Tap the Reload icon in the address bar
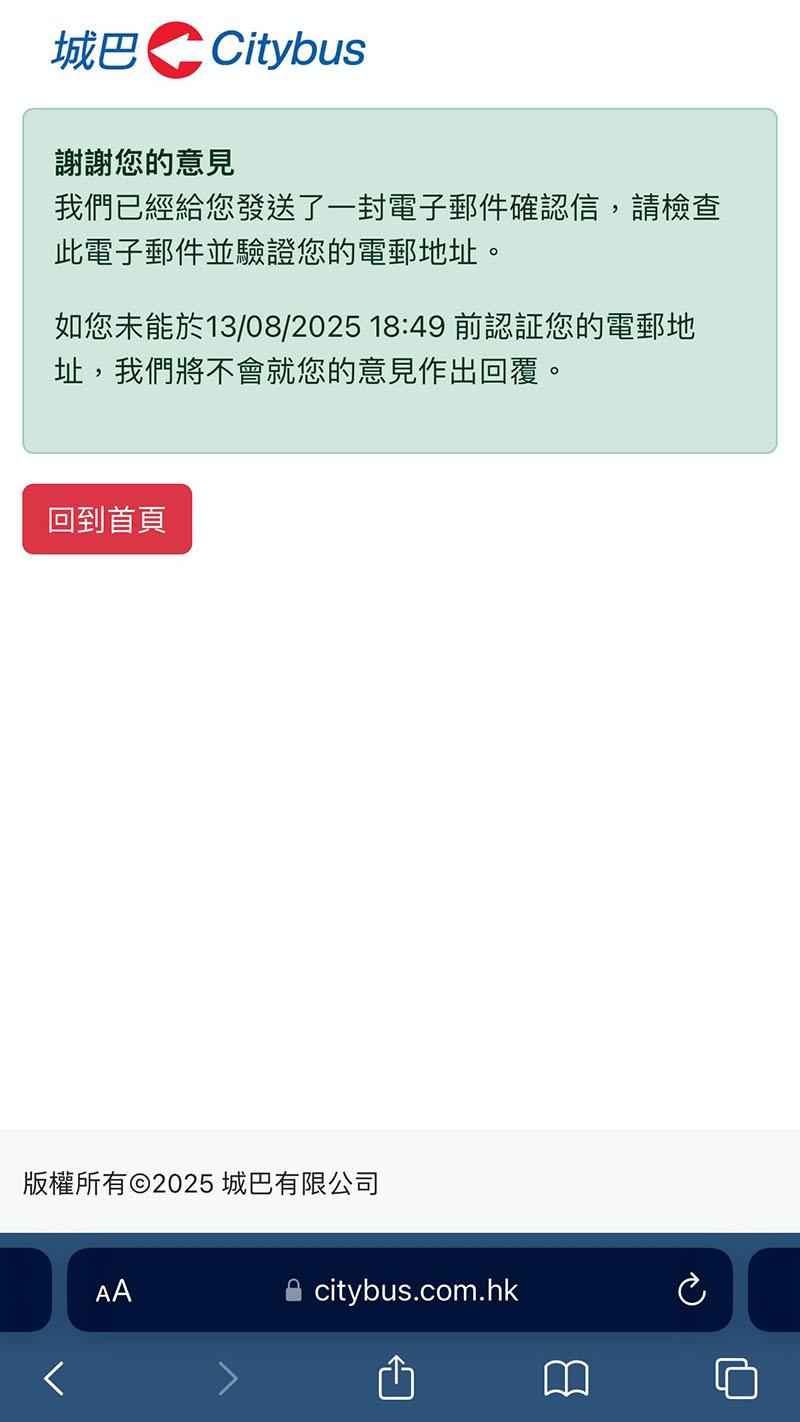 691,1290
